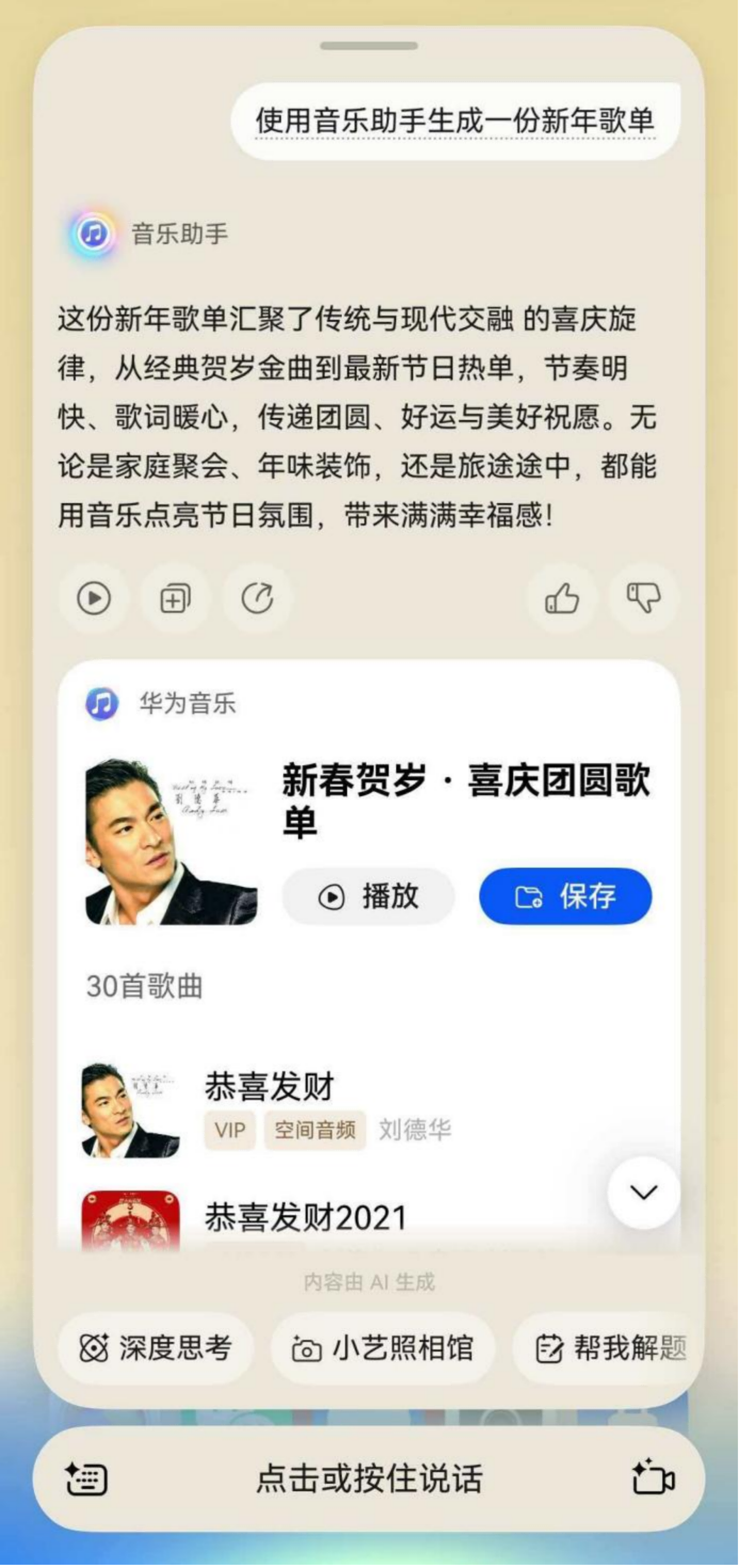Give the response a thumbs up

coord(561,598)
